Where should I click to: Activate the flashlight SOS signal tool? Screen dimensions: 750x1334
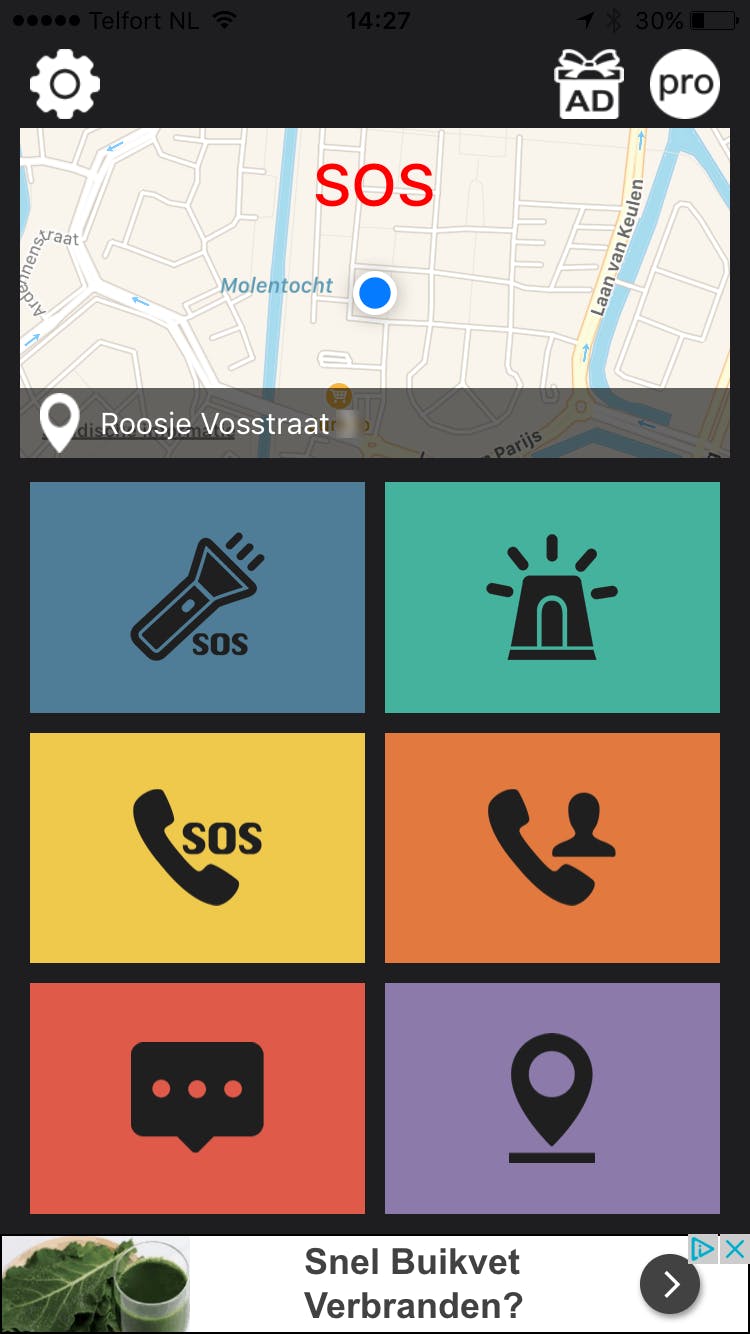pyautogui.click(x=196, y=596)
